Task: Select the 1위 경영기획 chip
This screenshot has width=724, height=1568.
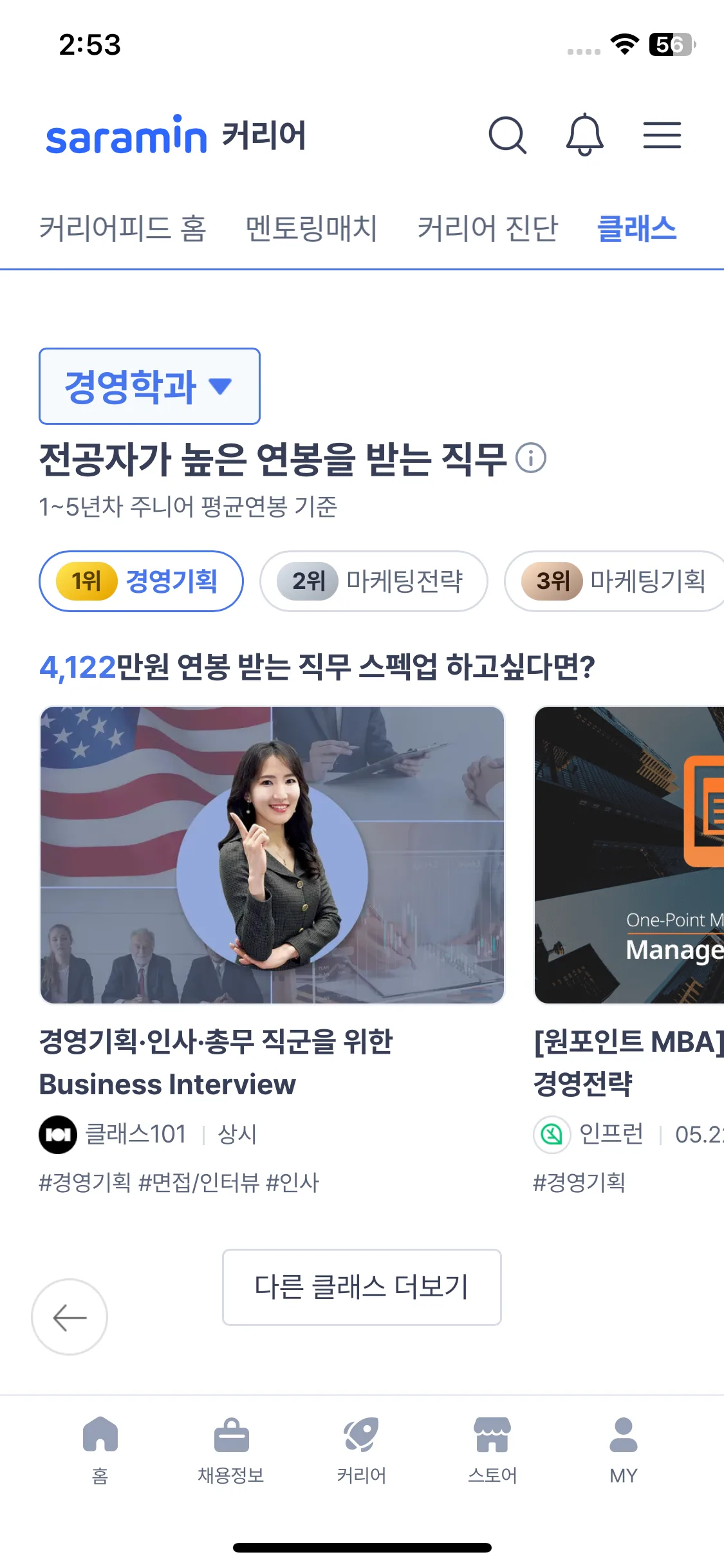Action: (x=142, y=581)
